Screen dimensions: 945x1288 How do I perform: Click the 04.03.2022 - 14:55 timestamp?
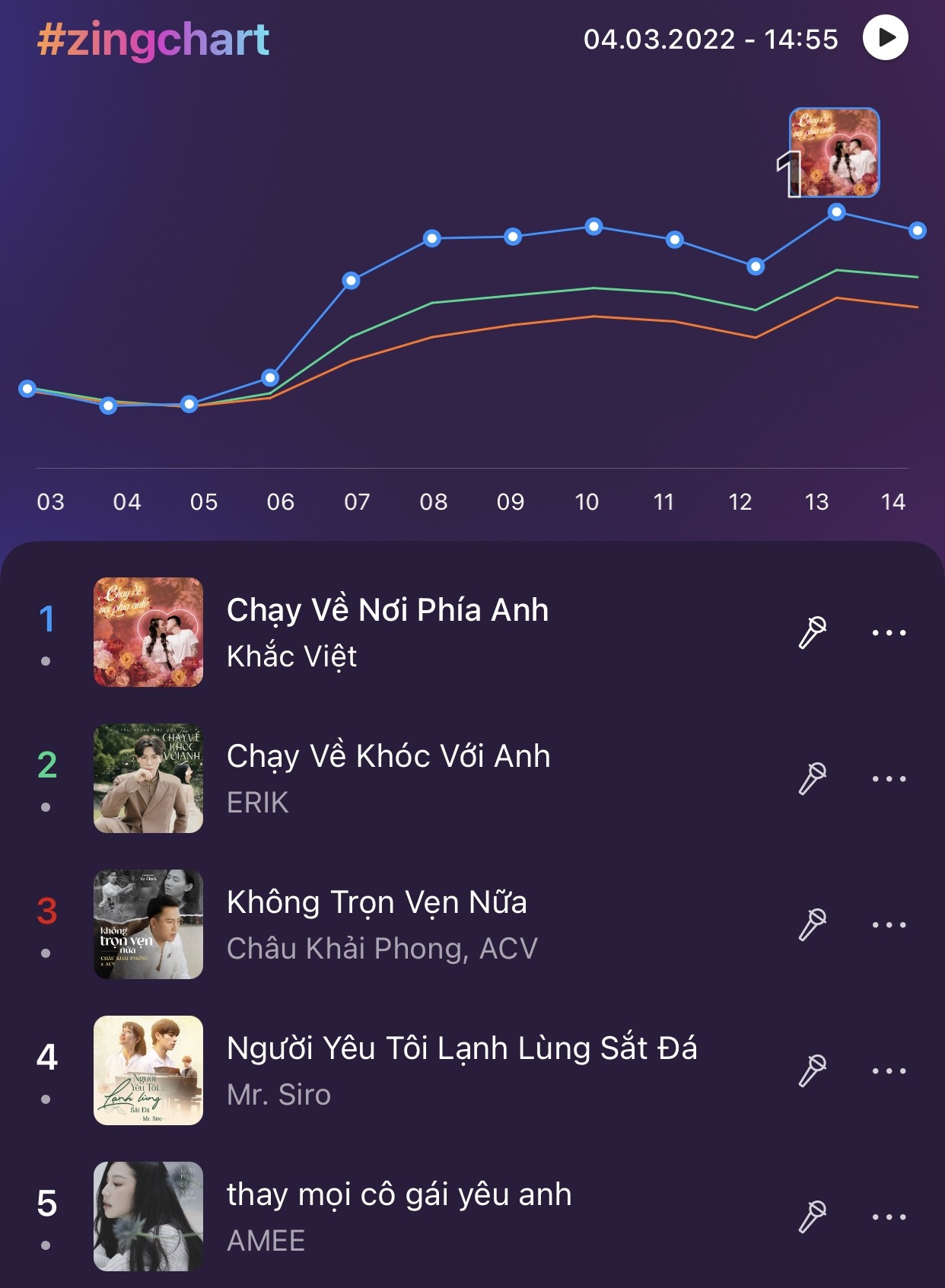[x=710, y=38]
